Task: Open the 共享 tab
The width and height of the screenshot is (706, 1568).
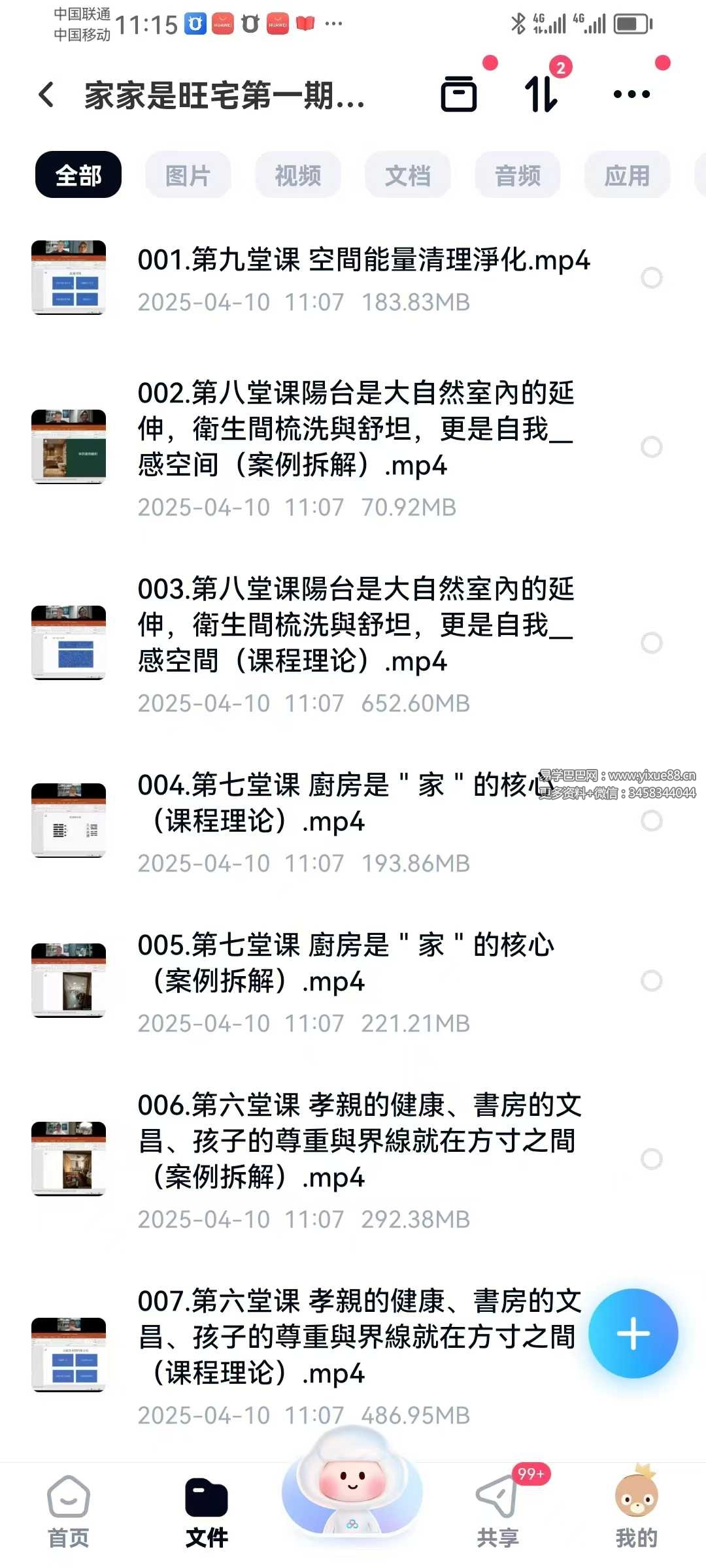Action: 498,1512
